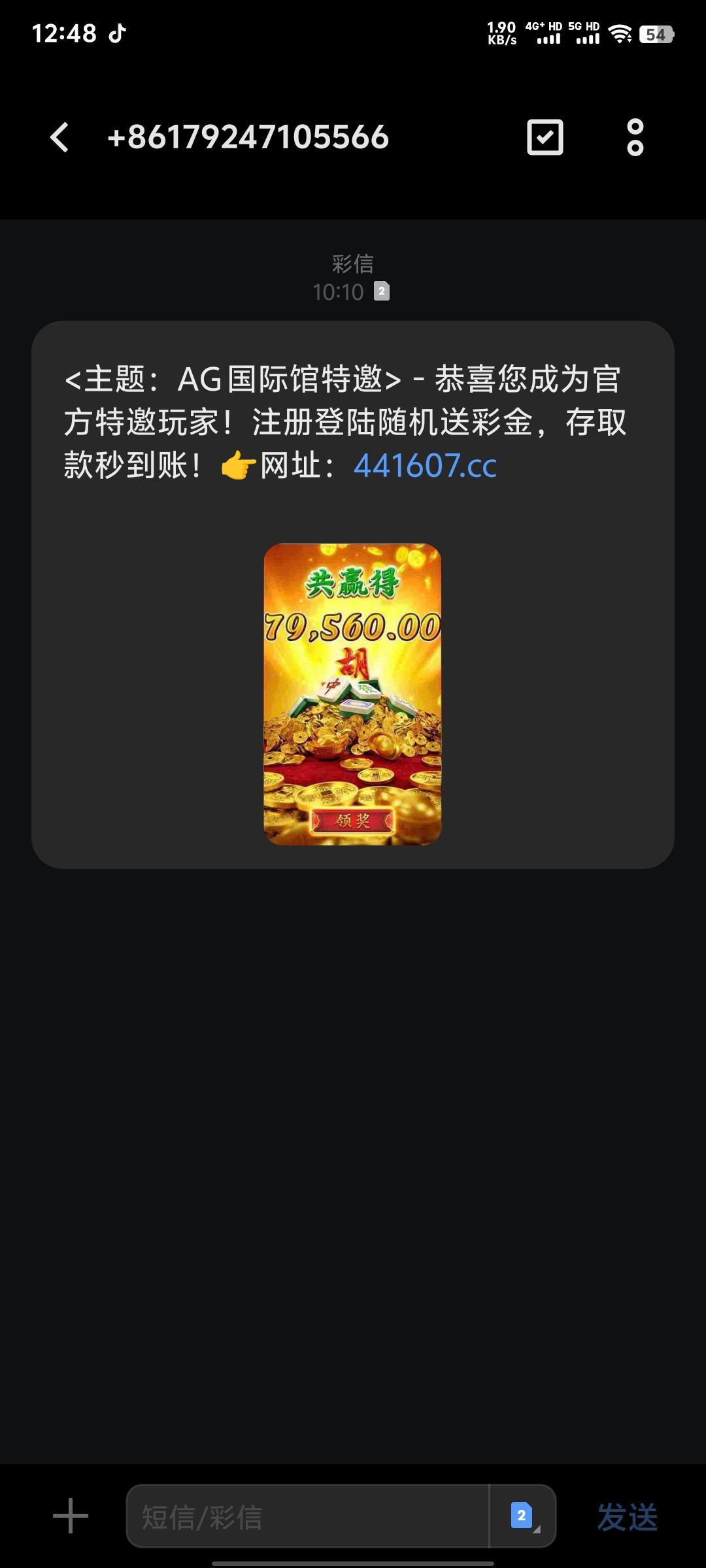Go back to the message list
706x1568 pixels.
[x=59, y=137]
